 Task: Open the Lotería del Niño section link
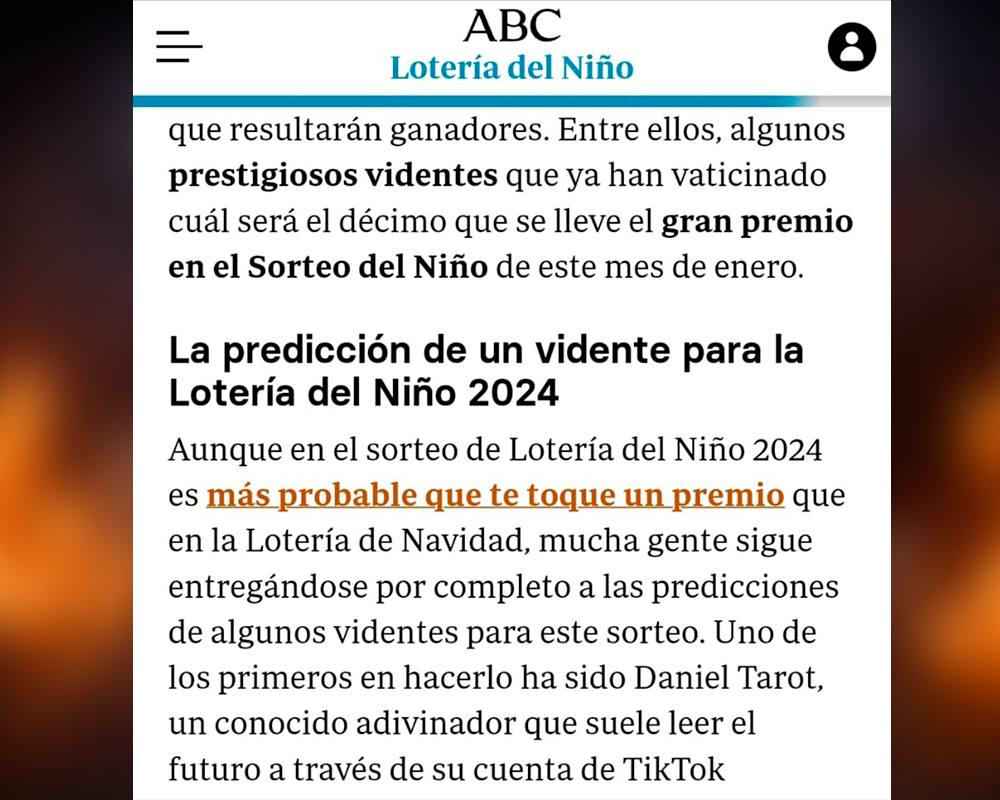tap(511, 68)
